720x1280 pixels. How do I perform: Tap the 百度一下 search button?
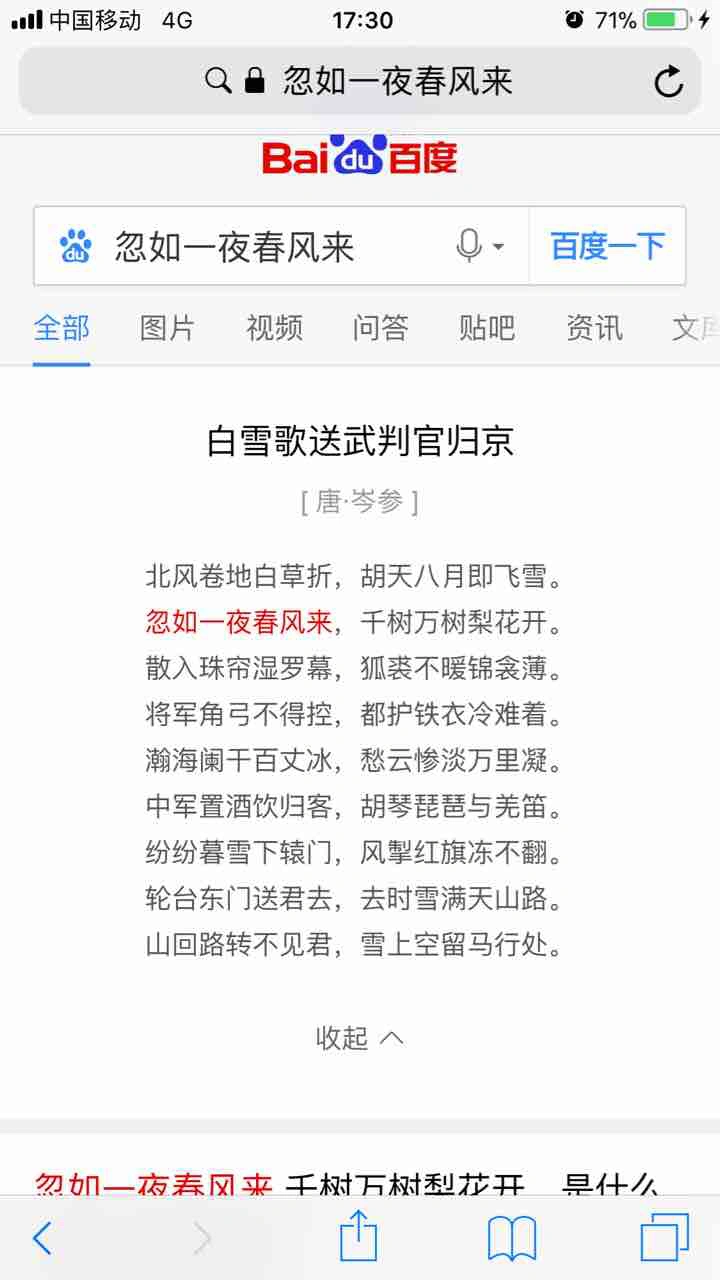click(607, 246)
